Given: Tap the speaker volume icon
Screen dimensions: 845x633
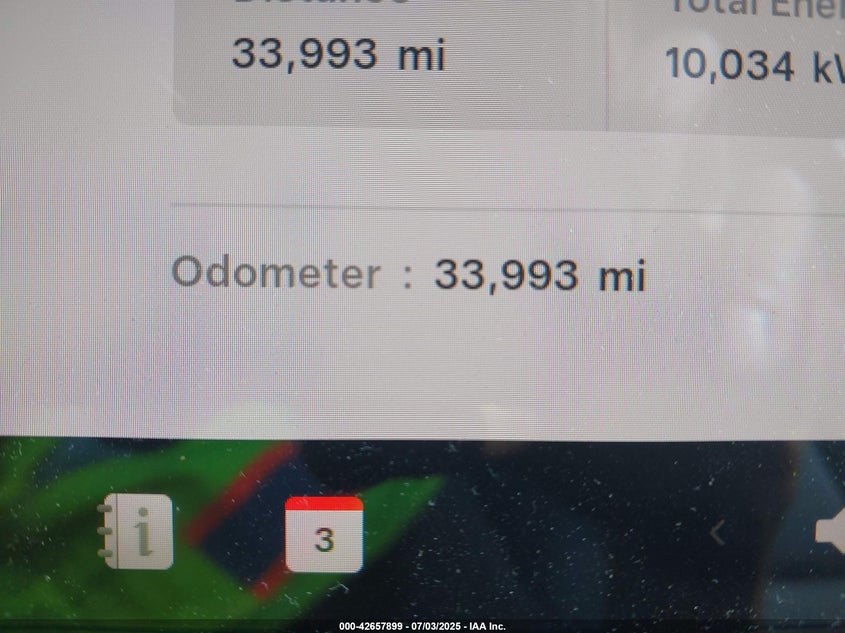Looking at the screenshot, I should coord(832,532).
